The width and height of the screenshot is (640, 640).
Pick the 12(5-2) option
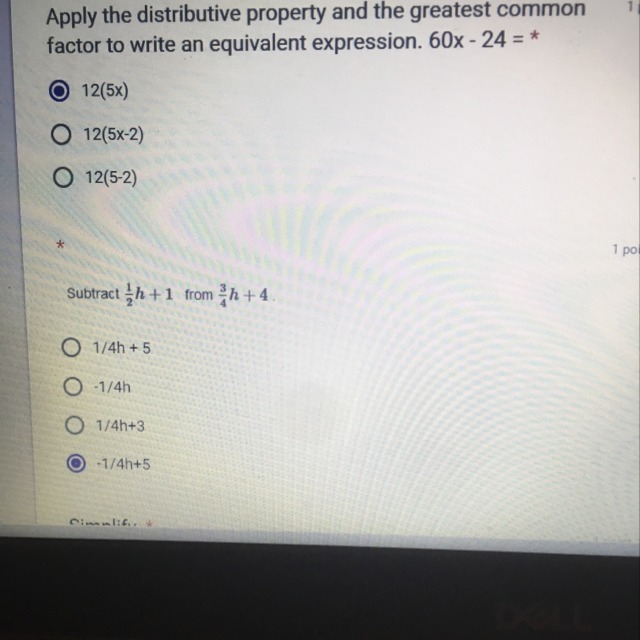coord(63,177)
